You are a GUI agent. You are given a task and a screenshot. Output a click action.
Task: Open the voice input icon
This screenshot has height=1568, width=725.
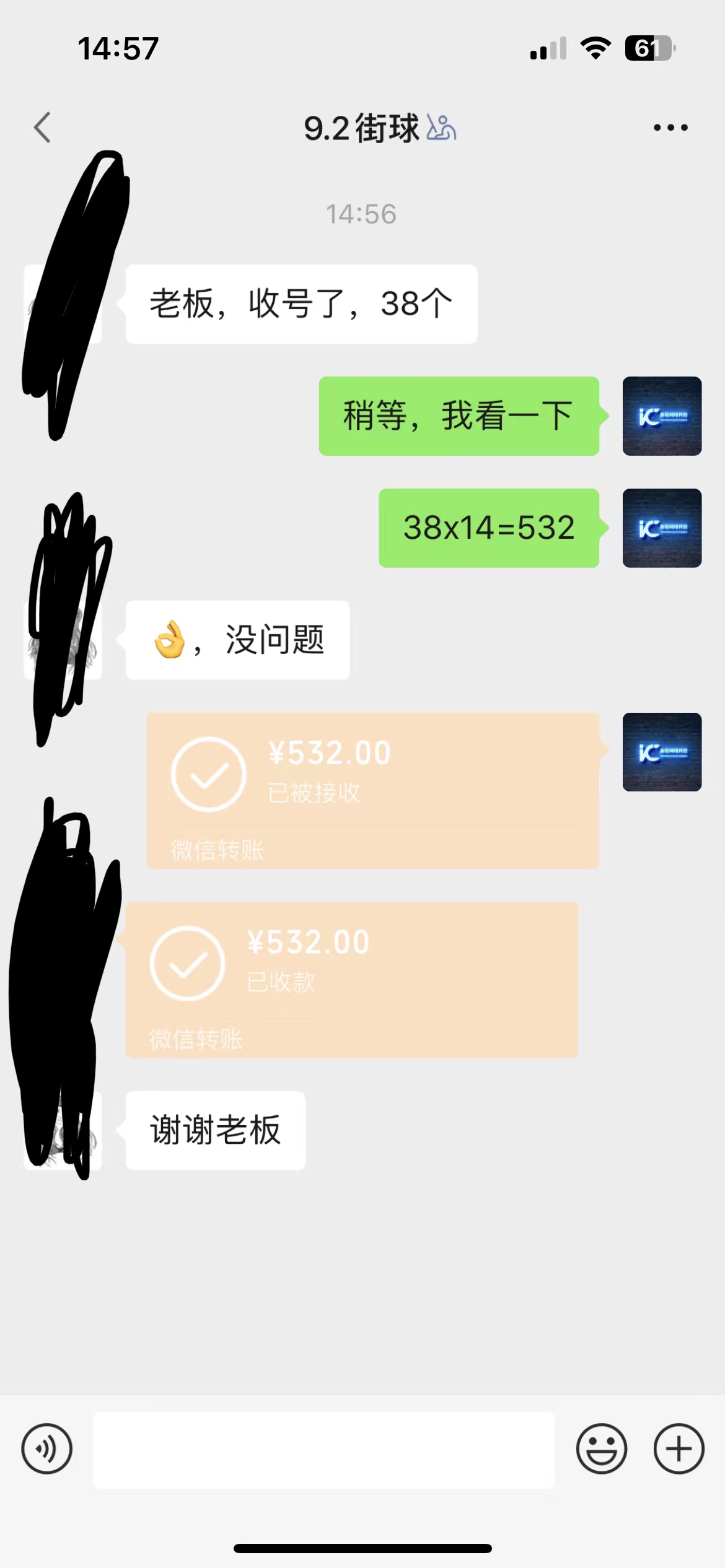click(x=47, y=1449)
